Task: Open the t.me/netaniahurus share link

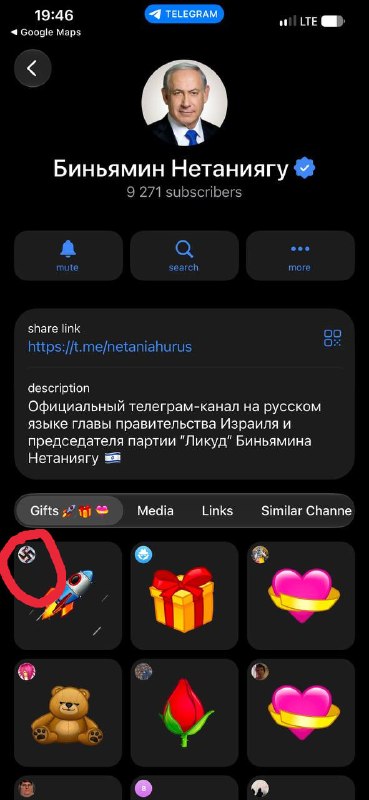Action: (x=110, y=347)
